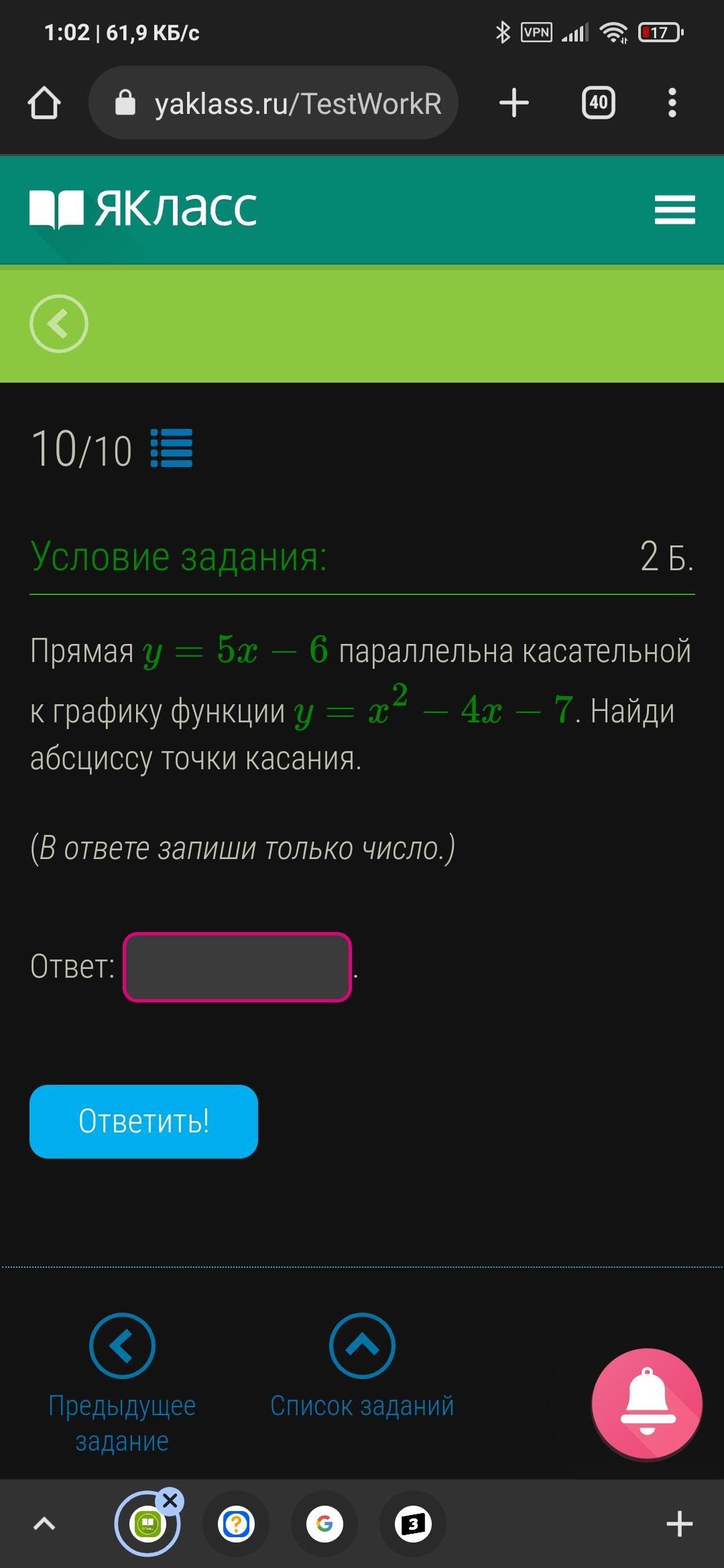Close the active ЯКласс tab
724x1568 pixels.
click(170, 1501)
